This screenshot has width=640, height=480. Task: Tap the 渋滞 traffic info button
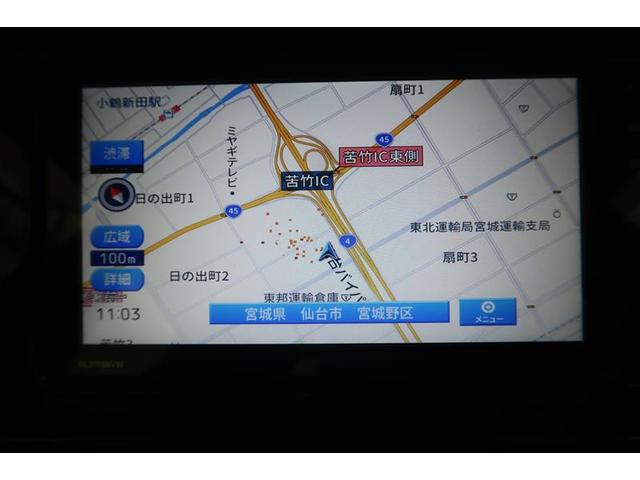[117, 154]
